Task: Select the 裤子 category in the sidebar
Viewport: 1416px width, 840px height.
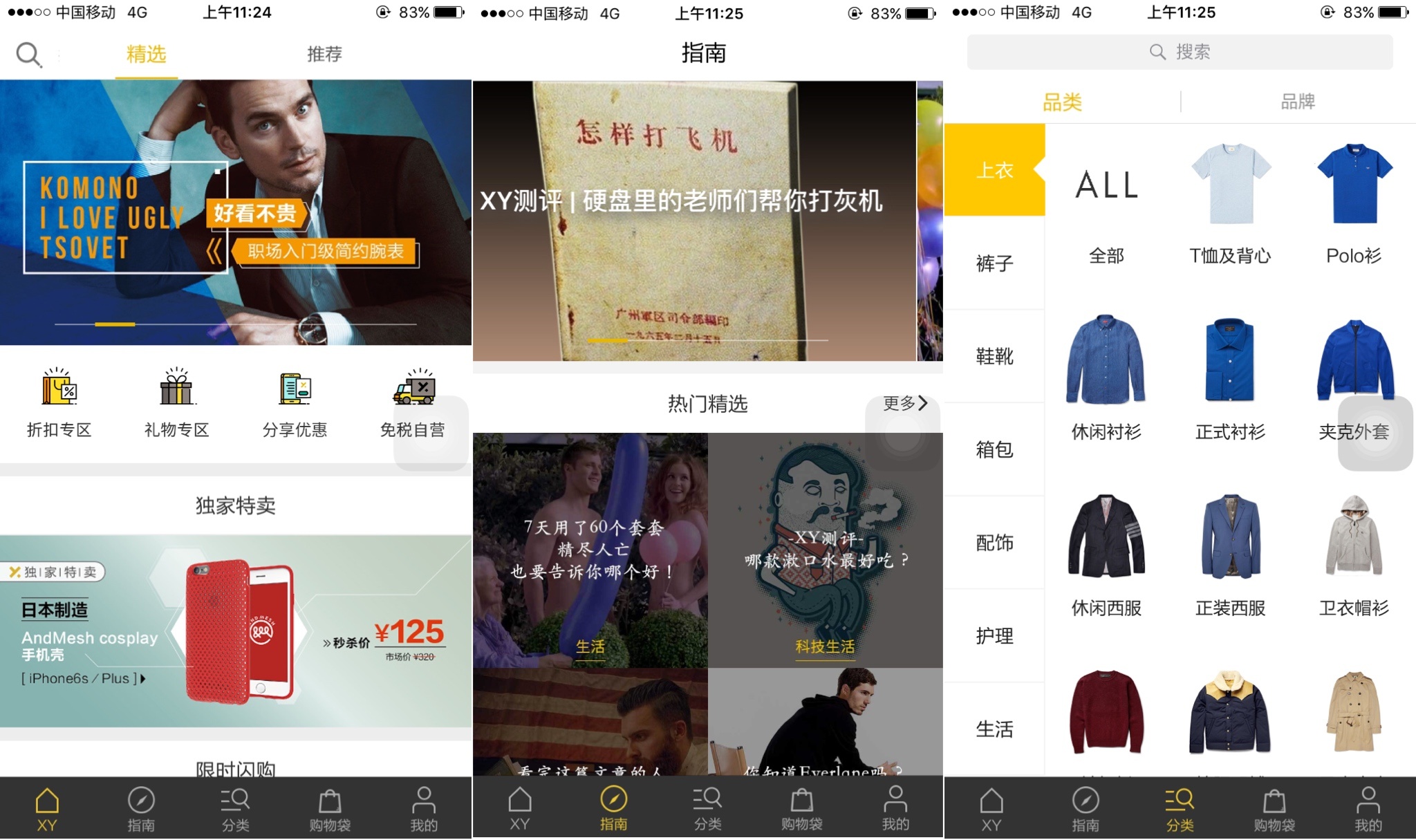Action: point(994,263)
